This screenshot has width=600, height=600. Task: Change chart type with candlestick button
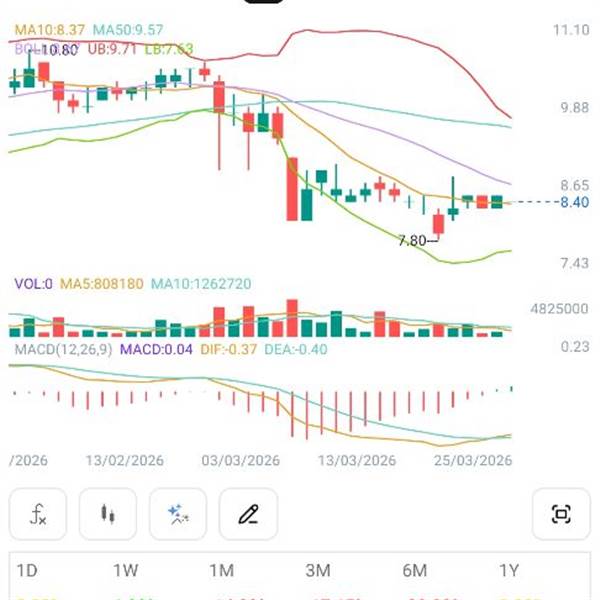pos(108,514)
